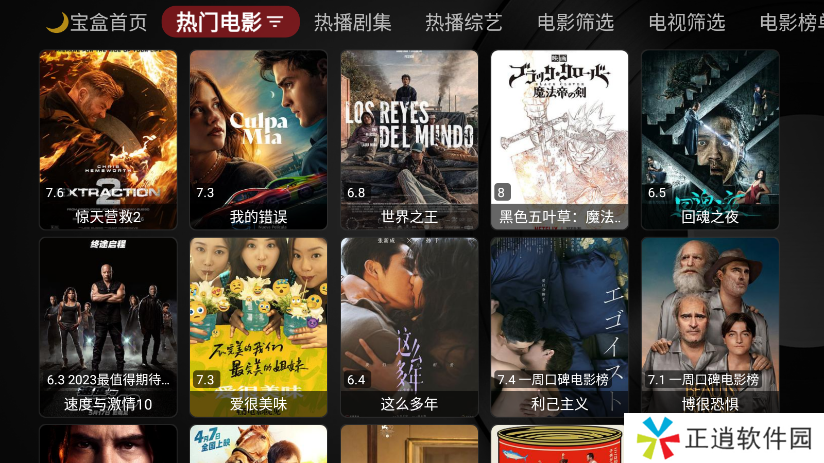Go to the 电影筛选 tab
824x463 pixels.
pos(575,22)
